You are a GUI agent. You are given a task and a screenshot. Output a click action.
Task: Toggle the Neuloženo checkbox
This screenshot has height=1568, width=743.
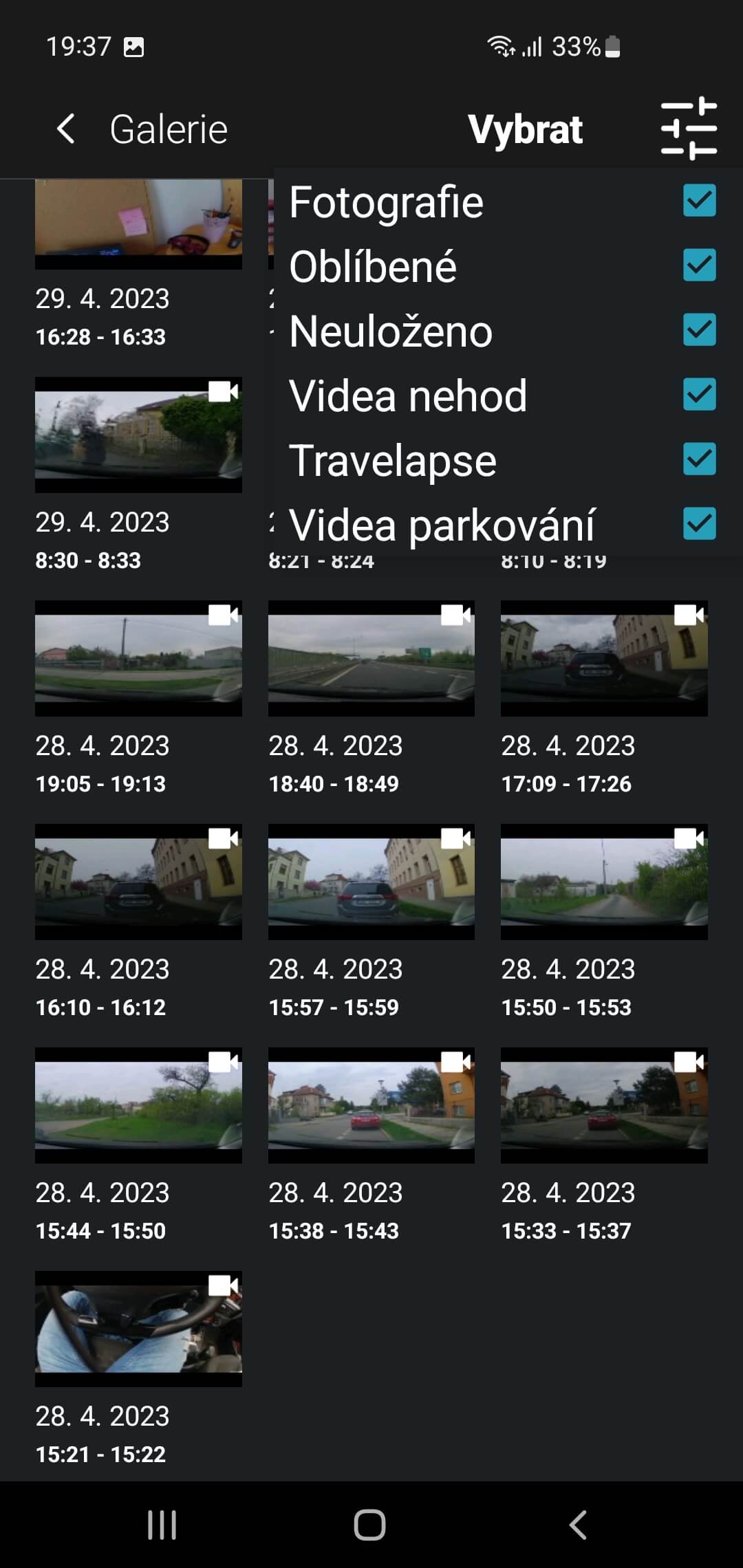click(x=700, y=330)
